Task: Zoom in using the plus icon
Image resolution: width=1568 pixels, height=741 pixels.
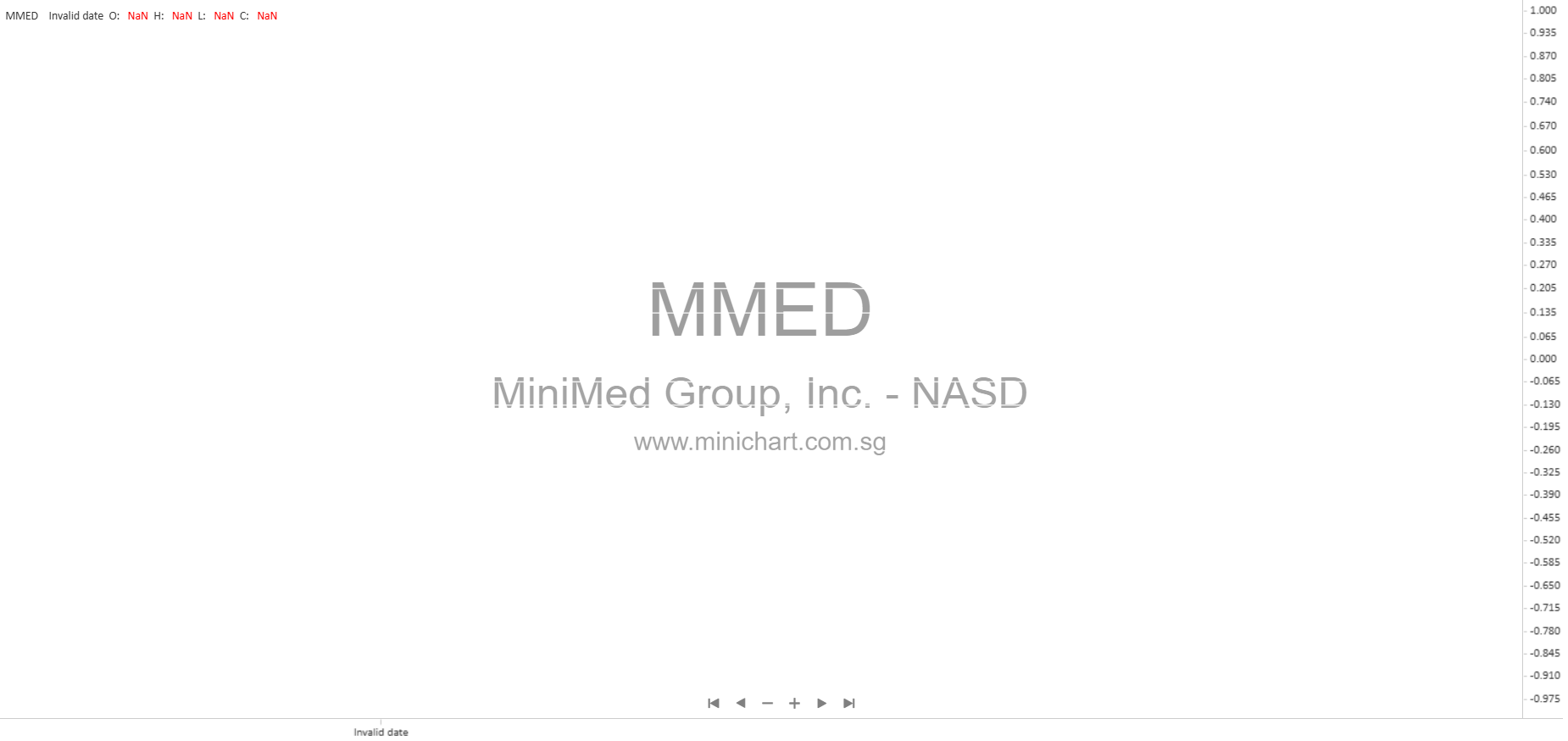Action: pos(794,703)
